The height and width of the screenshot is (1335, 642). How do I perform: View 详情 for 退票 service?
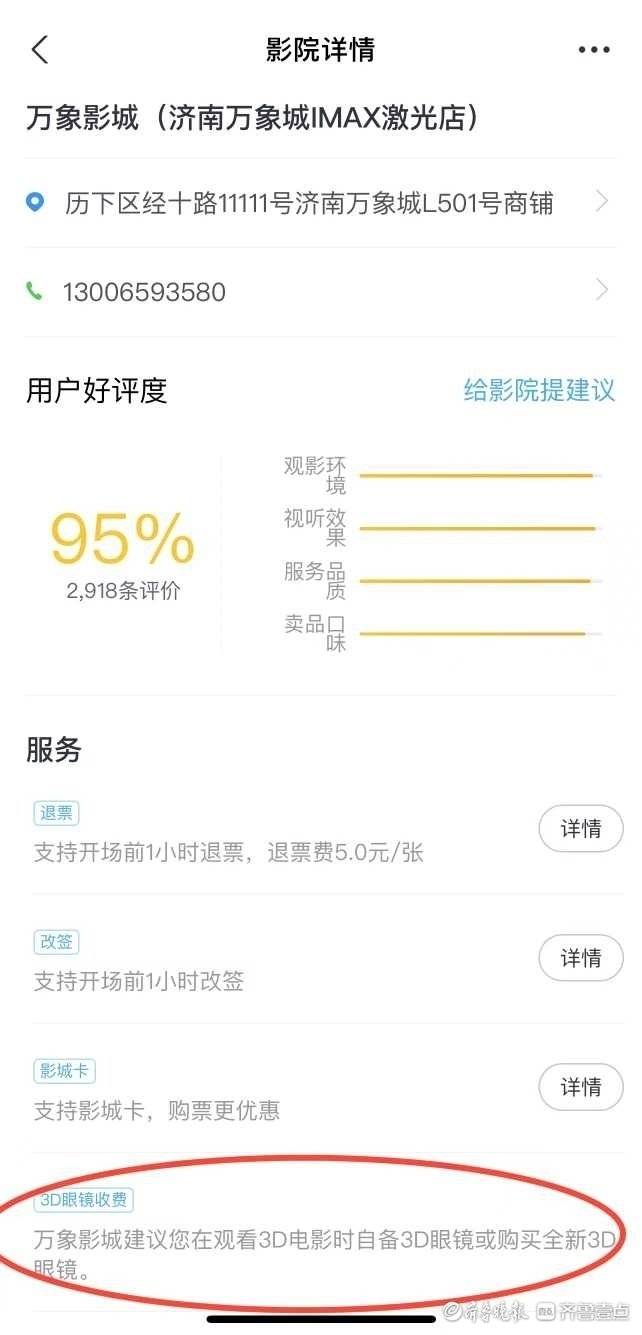(x=580, y=829)
